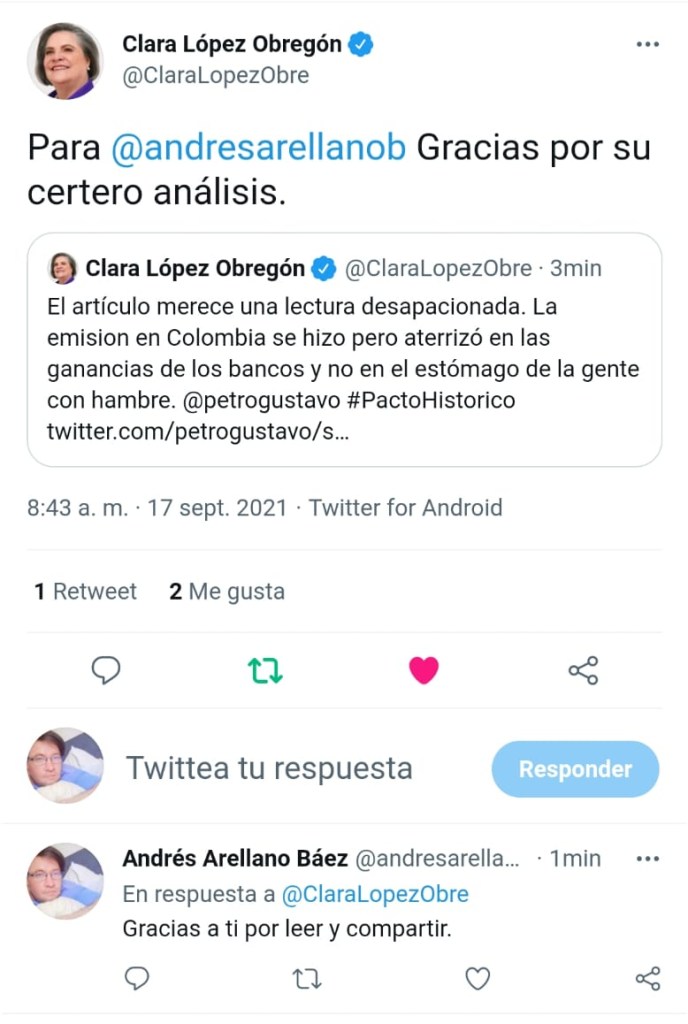
Task: View the 2 Me gusta list
Action: tap(227, 591)
